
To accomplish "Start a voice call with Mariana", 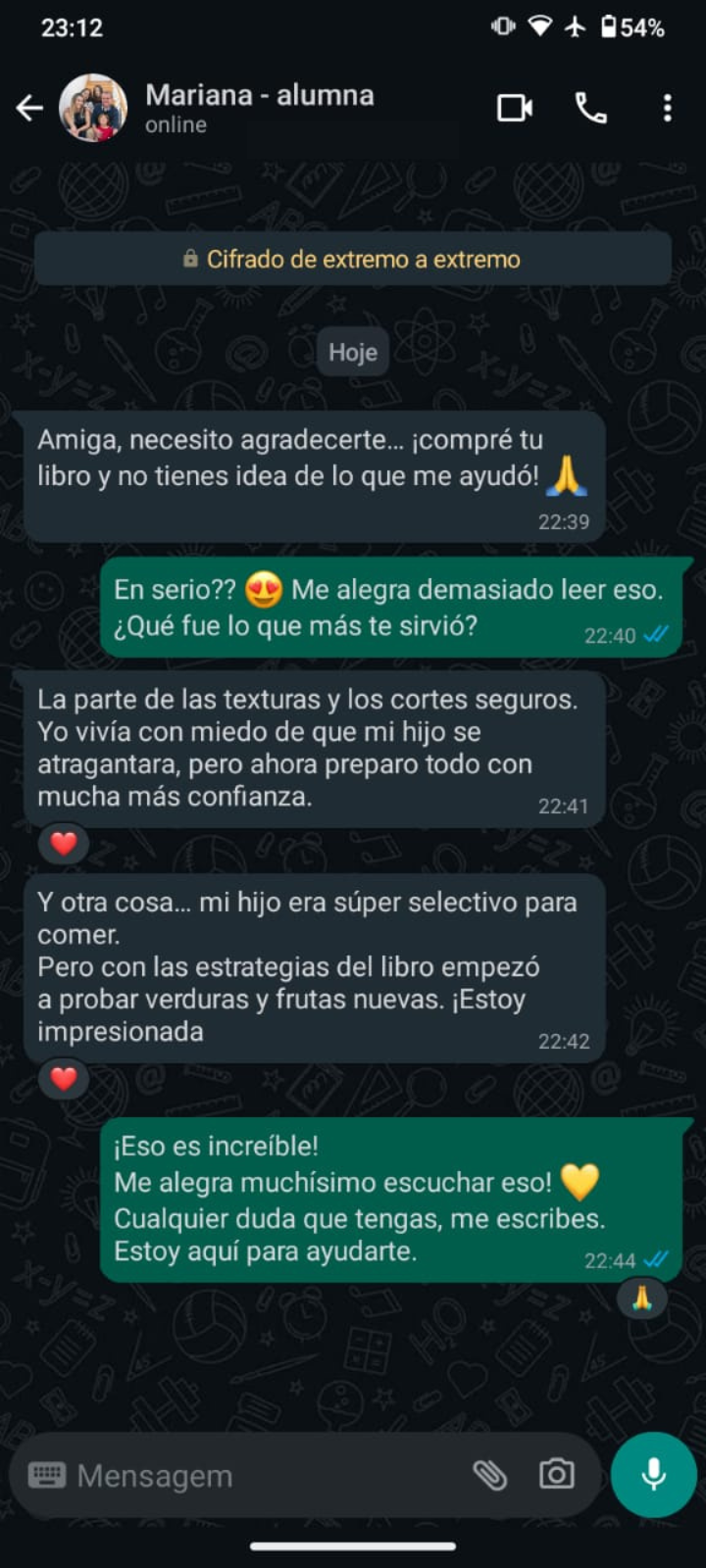I will click(590, 108).
